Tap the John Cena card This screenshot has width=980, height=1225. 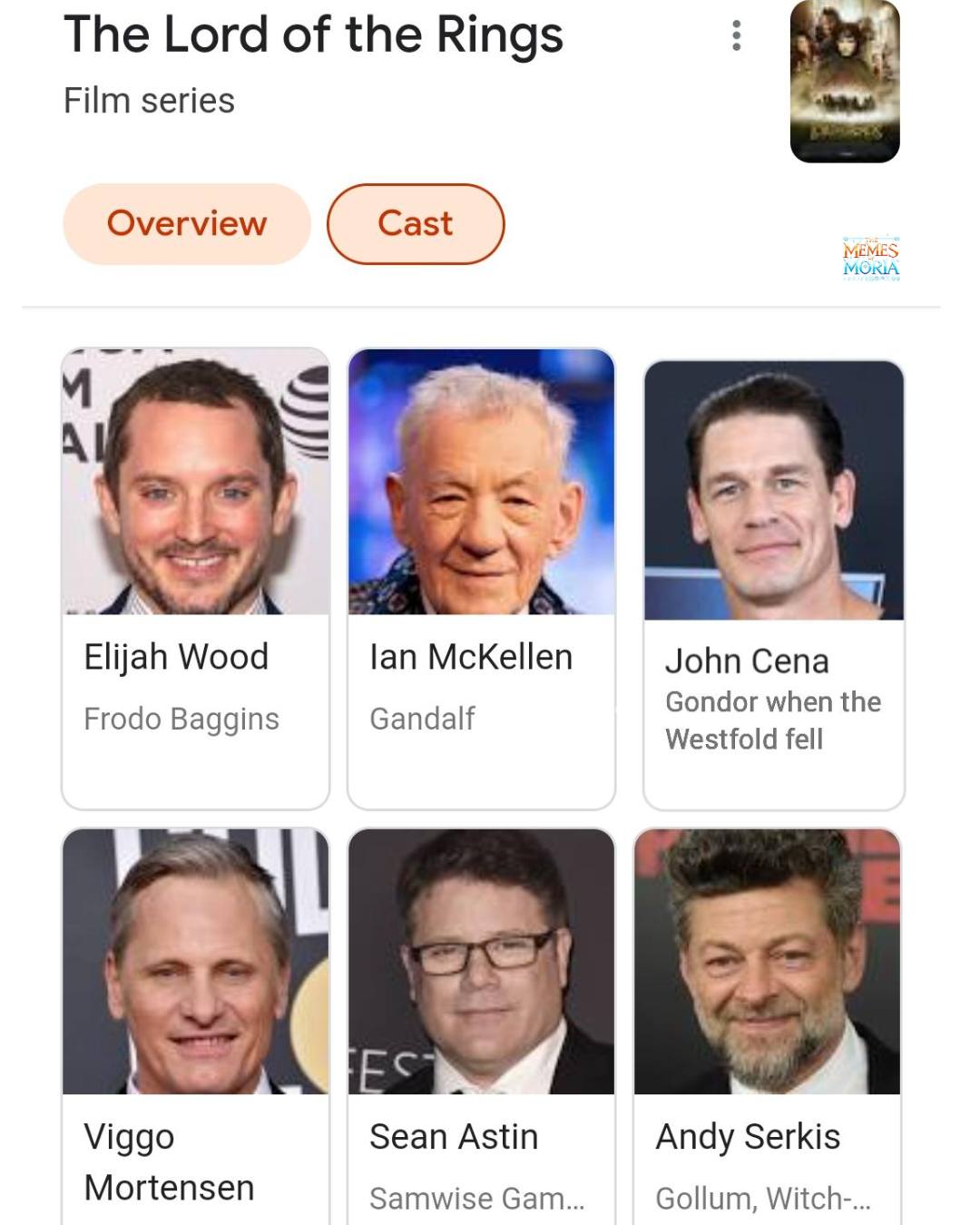773,583
